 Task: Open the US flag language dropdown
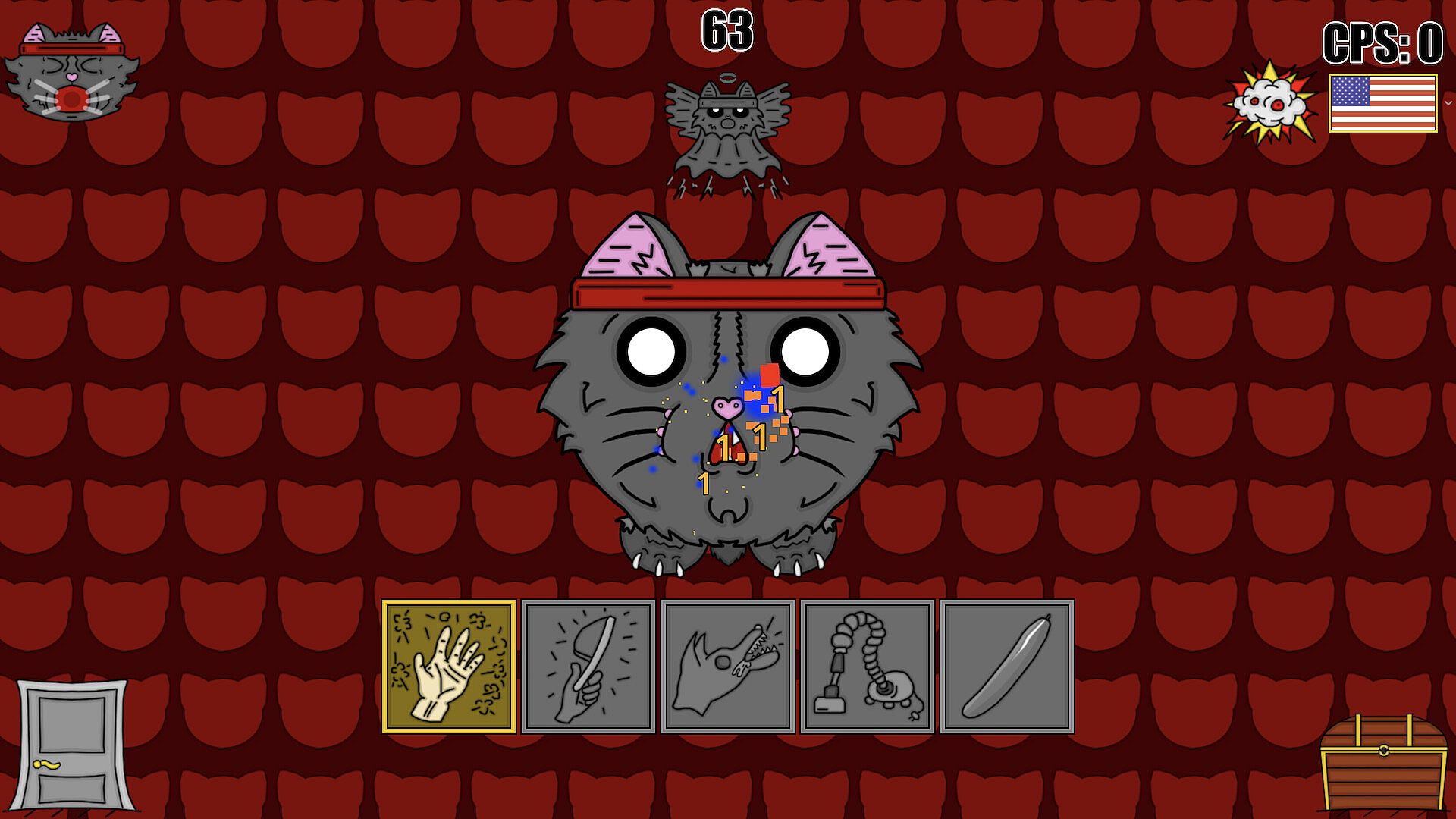click(1383, 103)
